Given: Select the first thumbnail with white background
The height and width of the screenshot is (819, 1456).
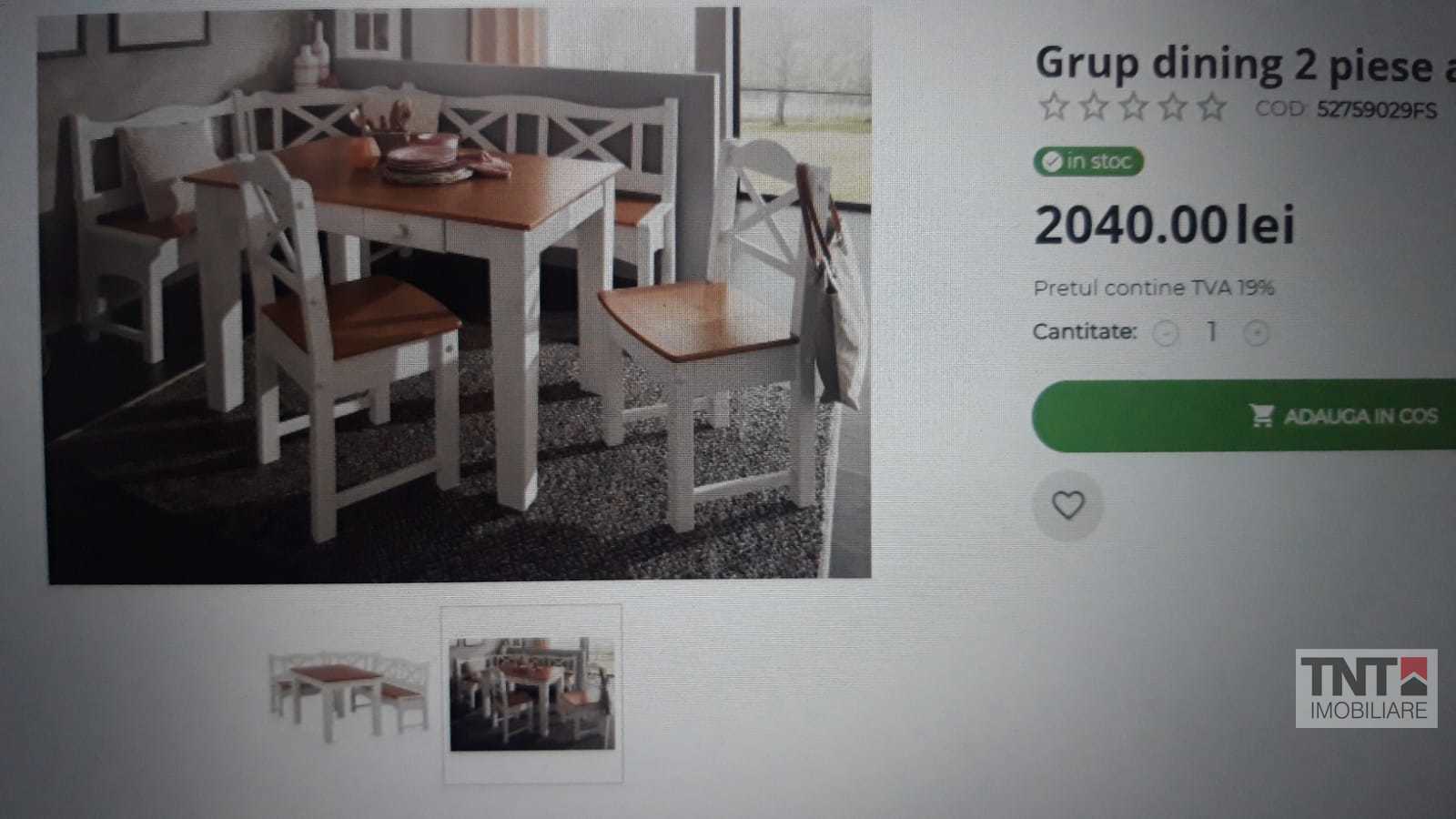Looking at the screenshot, I should click(x=349, y=693).
